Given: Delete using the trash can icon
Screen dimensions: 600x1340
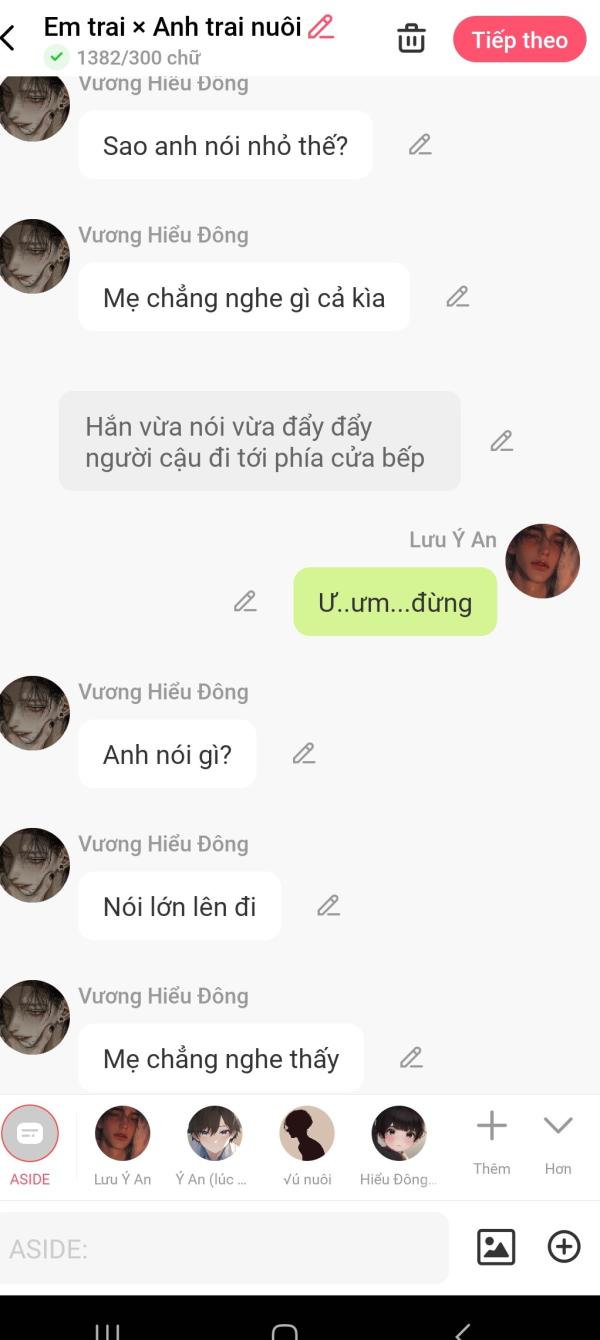Looking at the screenshot, I should click(x=411, y=39).
